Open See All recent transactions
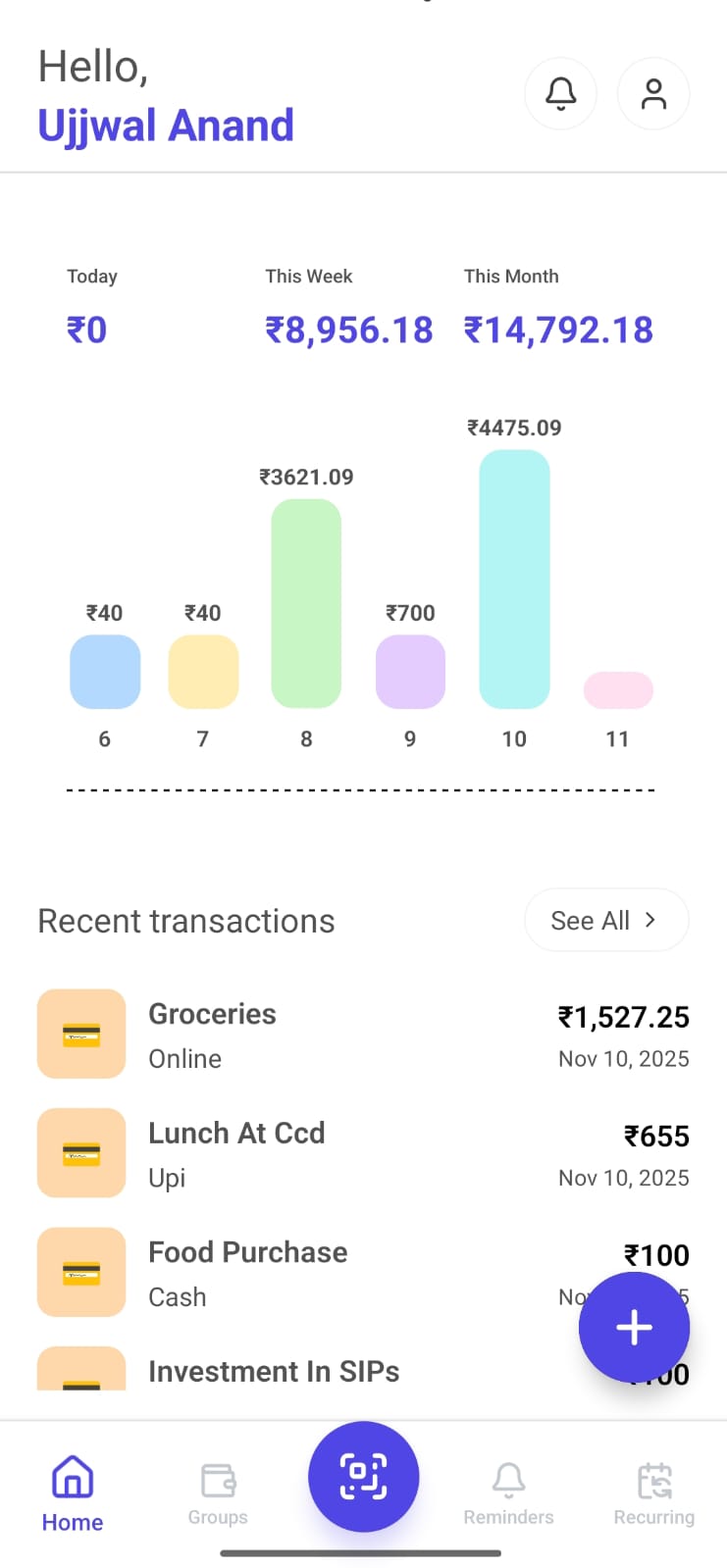Image resolution: width=727 pixels, height=1568 pixels. pos(606,920)
